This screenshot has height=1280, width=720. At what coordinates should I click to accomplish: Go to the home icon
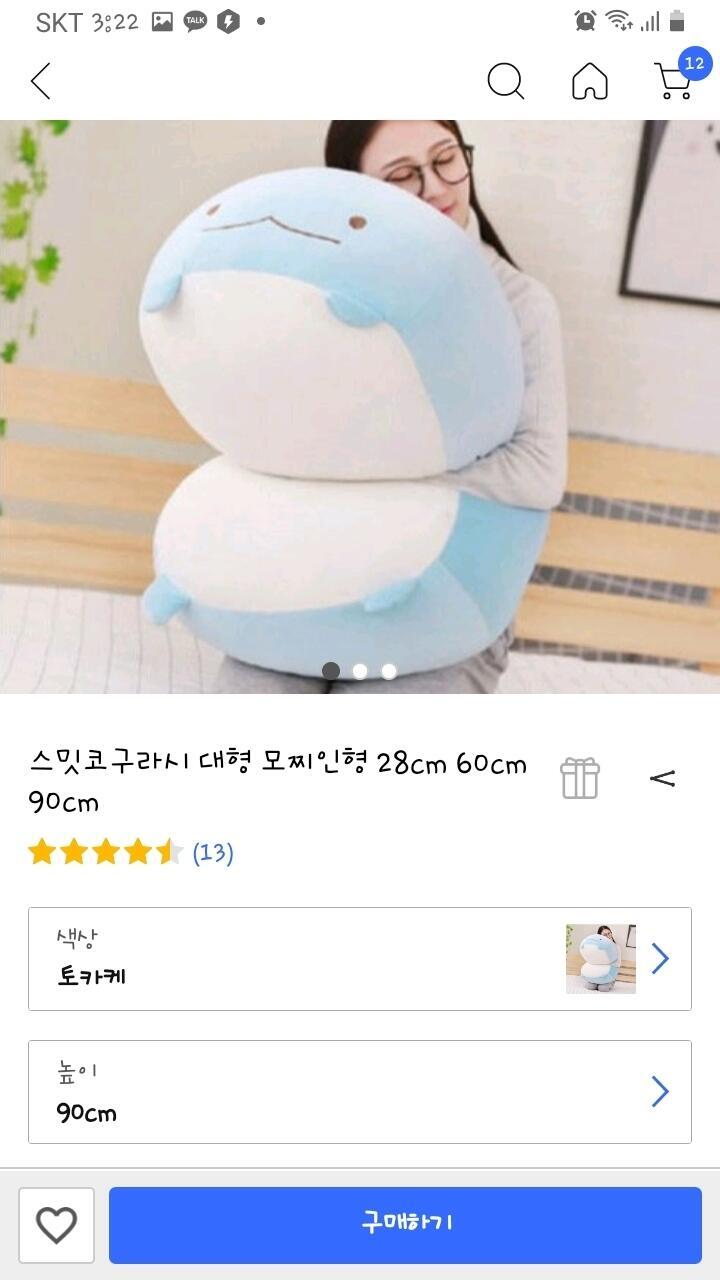[x=590, y=81]
